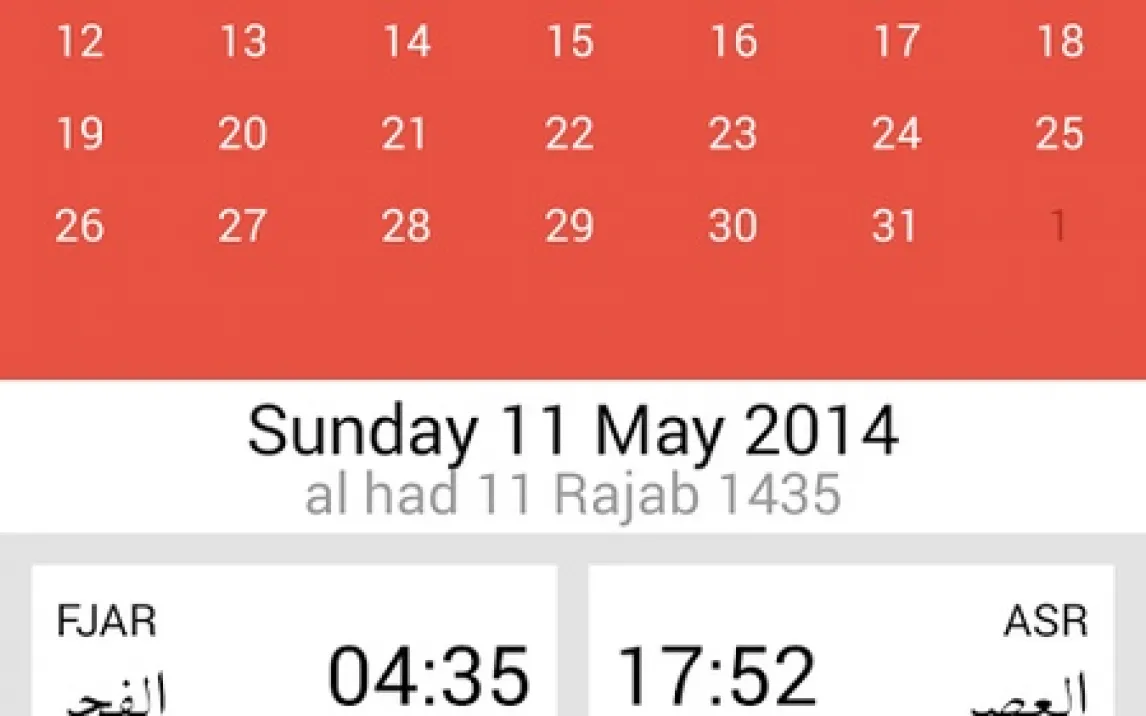
Task: Jump to day 1 of next month
Action: 1058,227
